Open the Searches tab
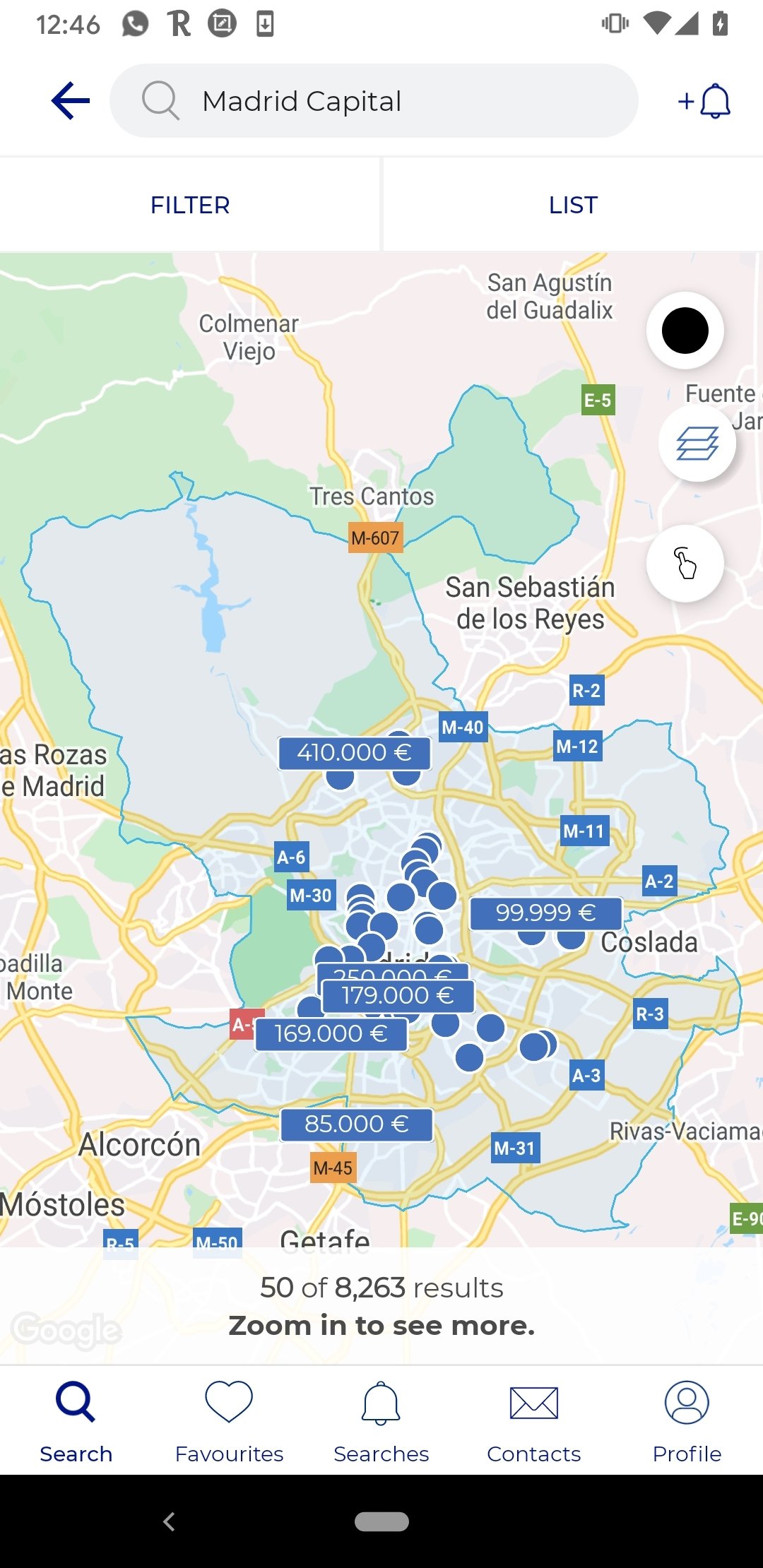Viewport: 763px width, 1568px height. (x=381, y=1421)
